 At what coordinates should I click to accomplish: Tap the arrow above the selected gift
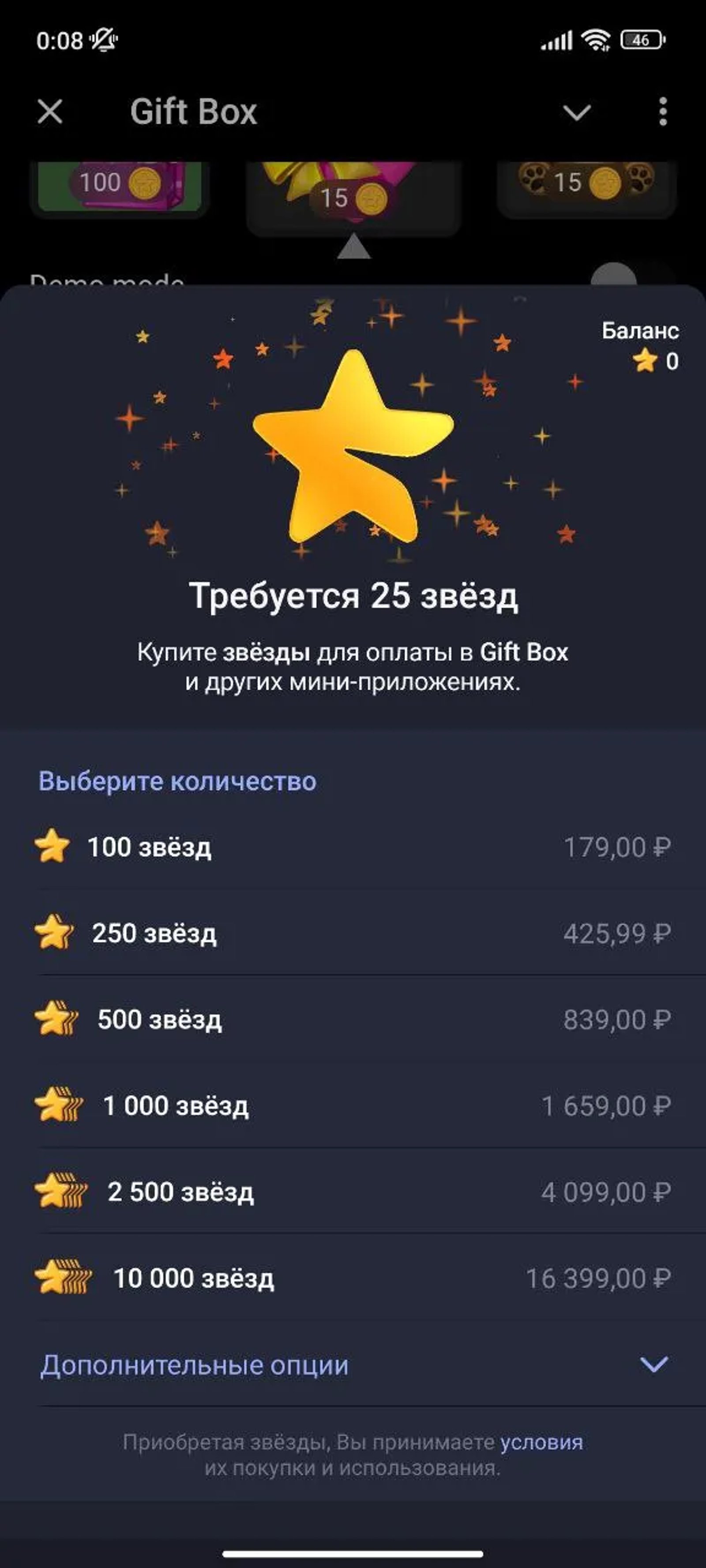(353, 247)
